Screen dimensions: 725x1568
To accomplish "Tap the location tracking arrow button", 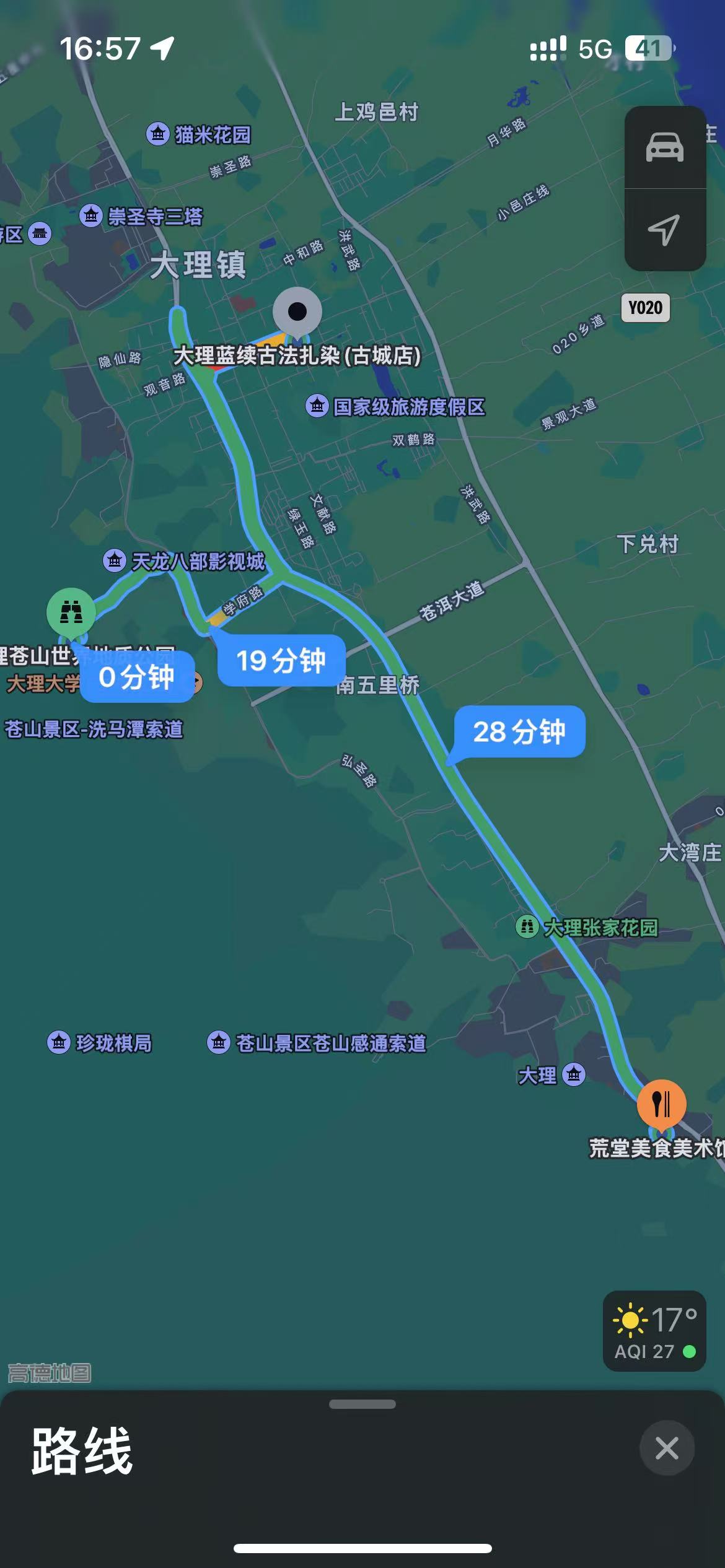I will 665,230.
